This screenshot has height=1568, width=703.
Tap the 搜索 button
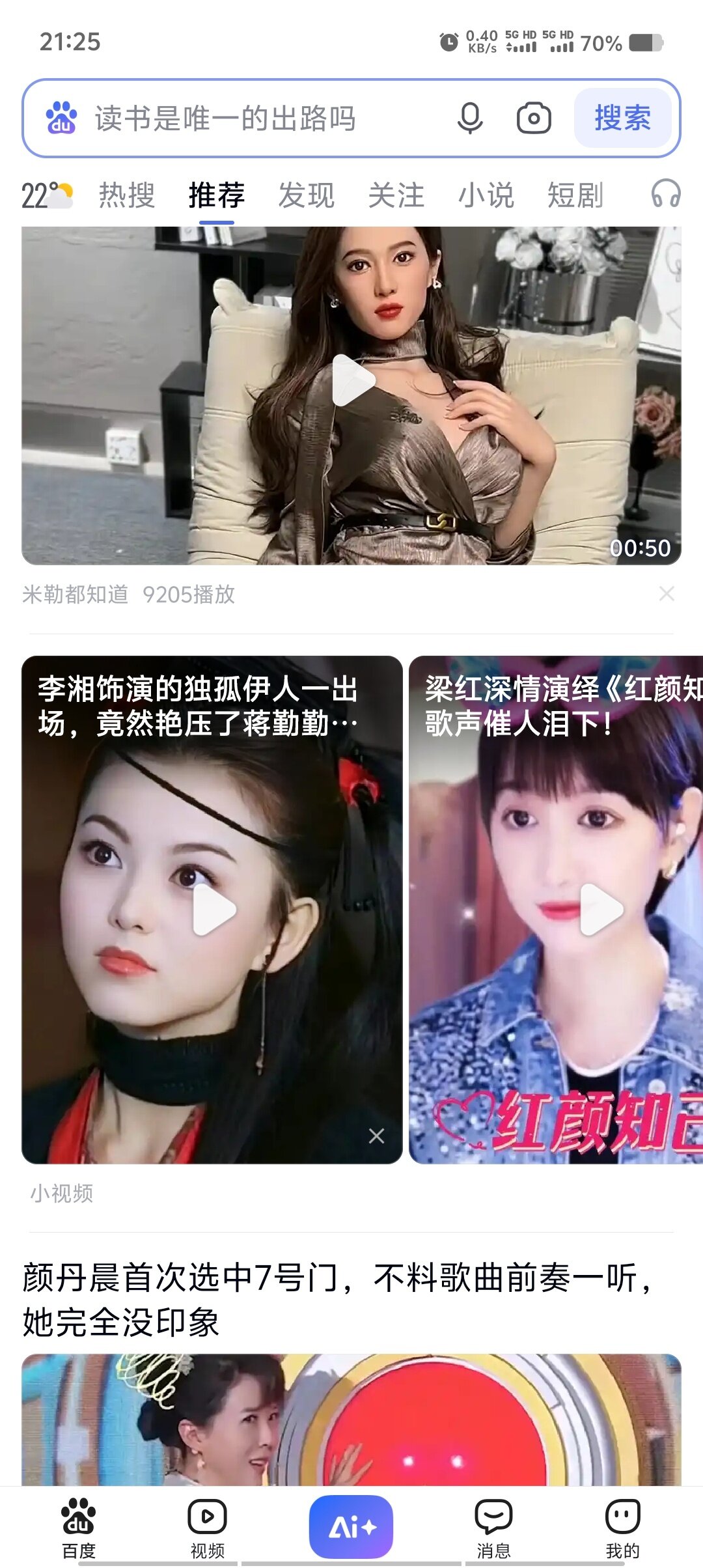coord(622,119)
